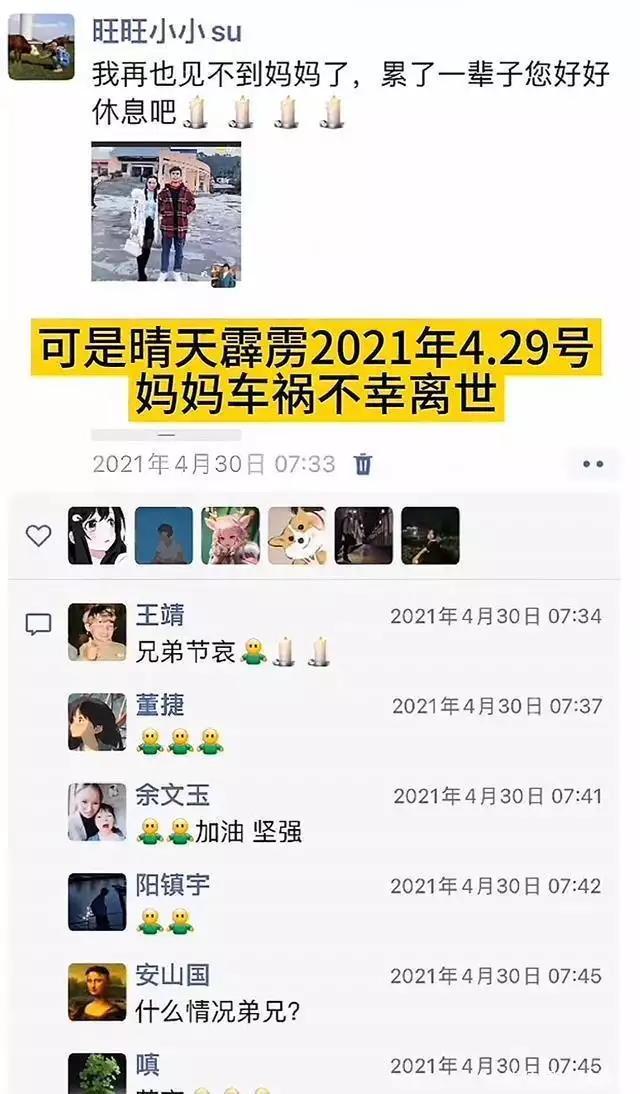Reply to 安山国's comment 什么情况弟兄?
Viewport: 640px width, 1094px height.
(x=218, y=1011)
